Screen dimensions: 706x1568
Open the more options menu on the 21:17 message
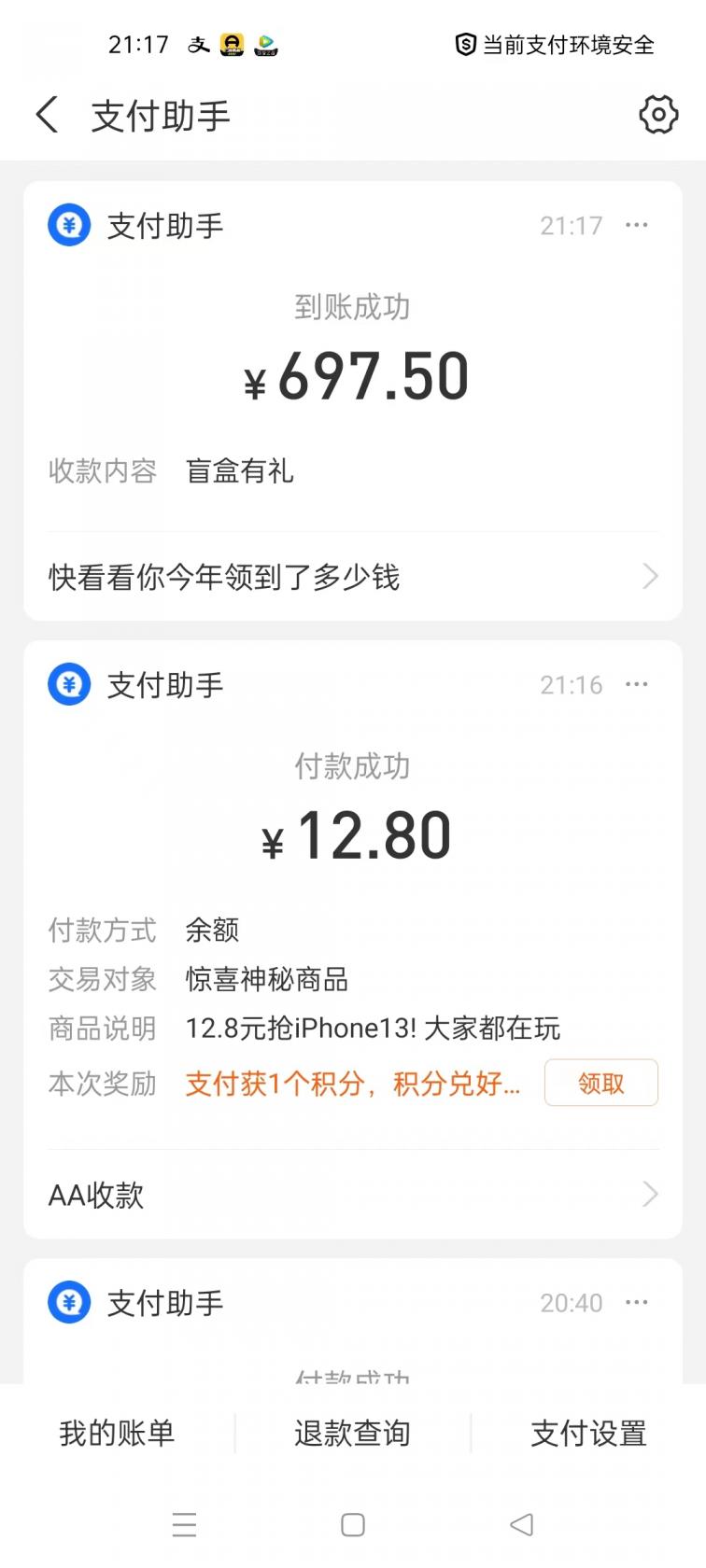coord(637,224)
